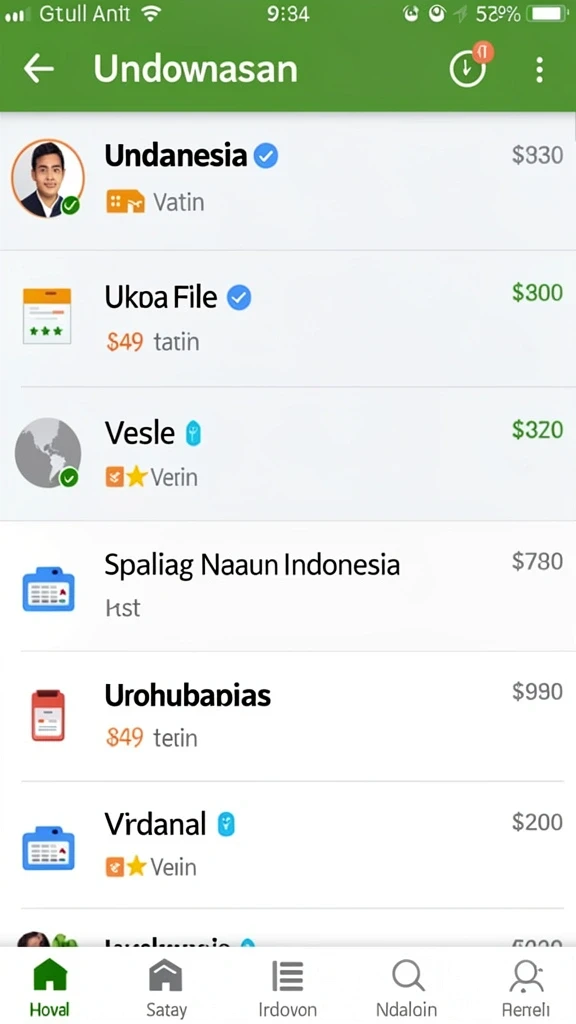576x1024 pixels.
Task: Open the three-dot overflow menu
Action: click(x=539, y=69)
